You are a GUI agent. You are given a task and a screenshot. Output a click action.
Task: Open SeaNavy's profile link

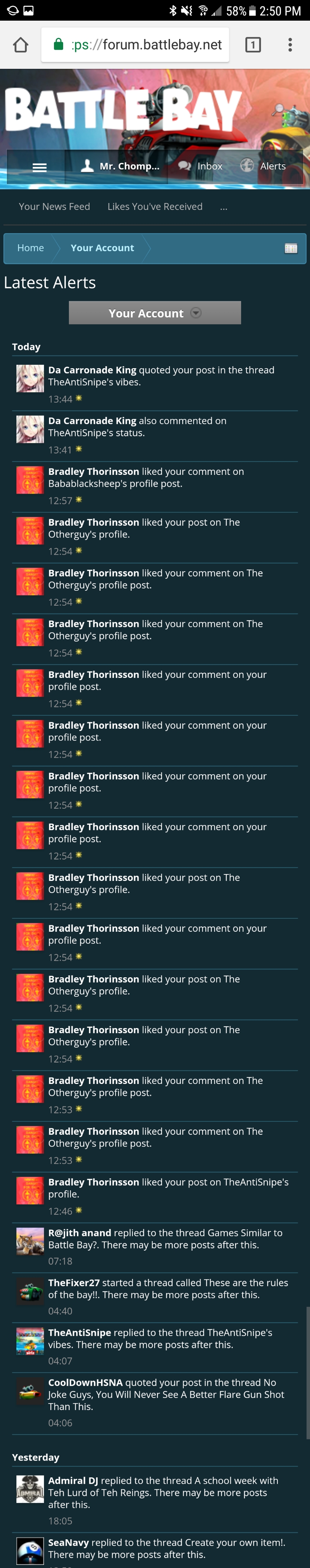pos(68,1542)
